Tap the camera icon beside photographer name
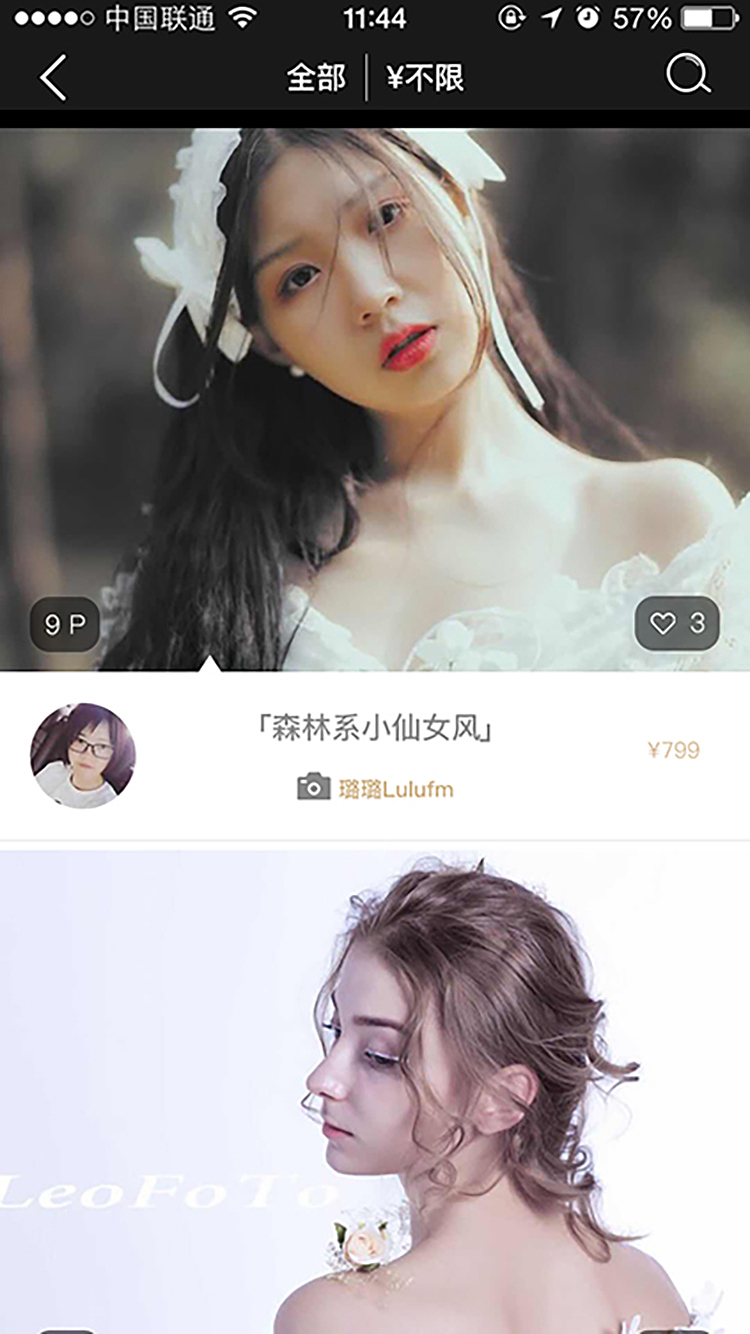 click(x=313, y=789)
